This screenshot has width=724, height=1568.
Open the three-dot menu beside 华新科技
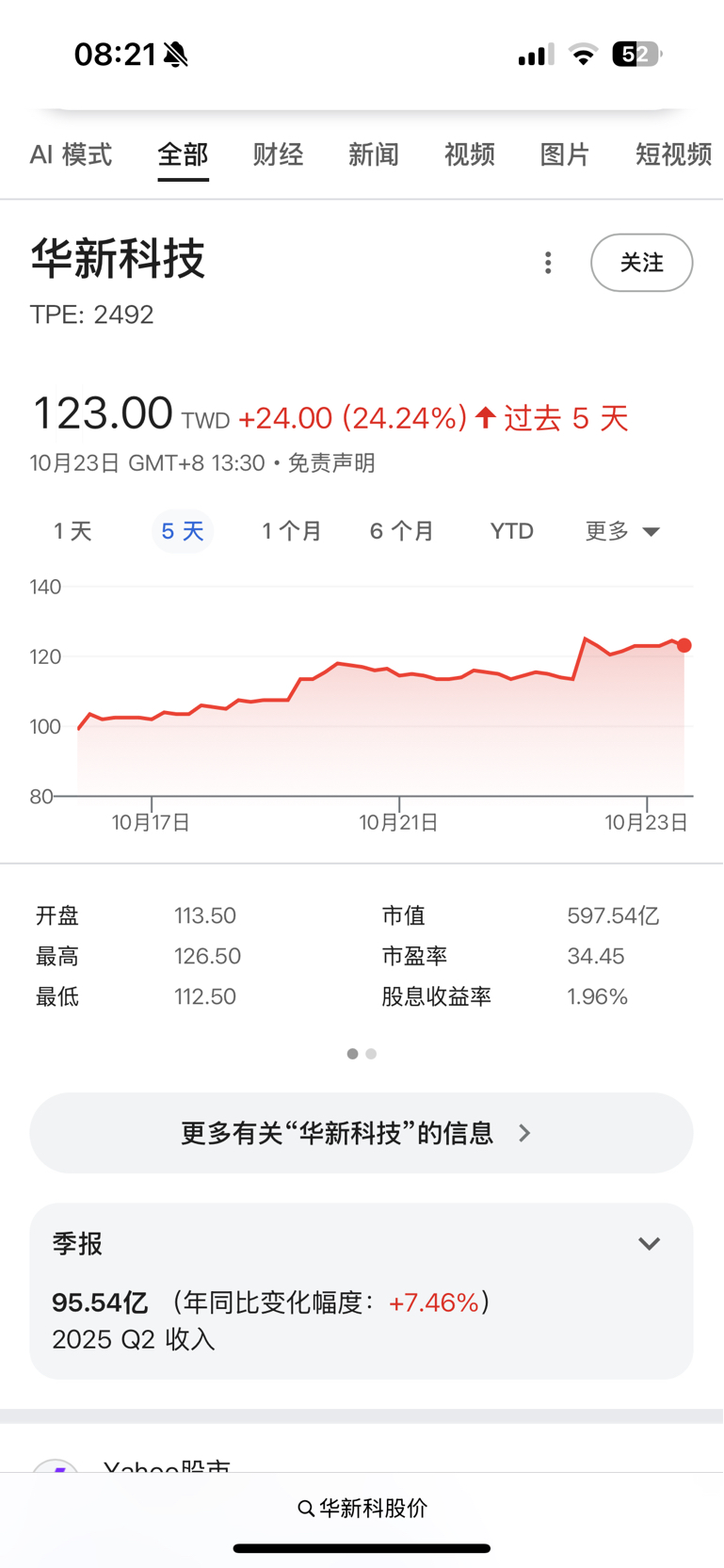tap(548, 263)
